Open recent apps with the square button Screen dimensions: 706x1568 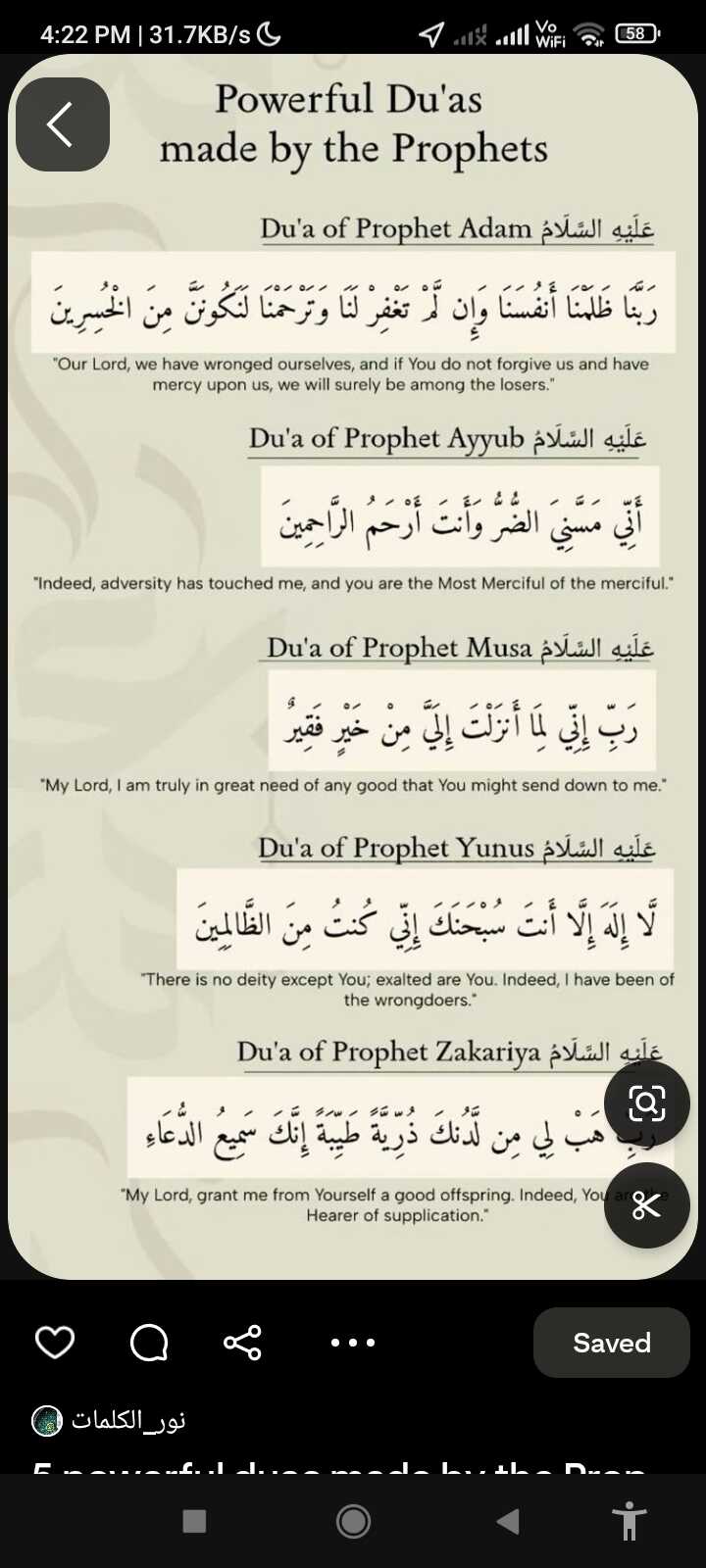pos(194,1521)
